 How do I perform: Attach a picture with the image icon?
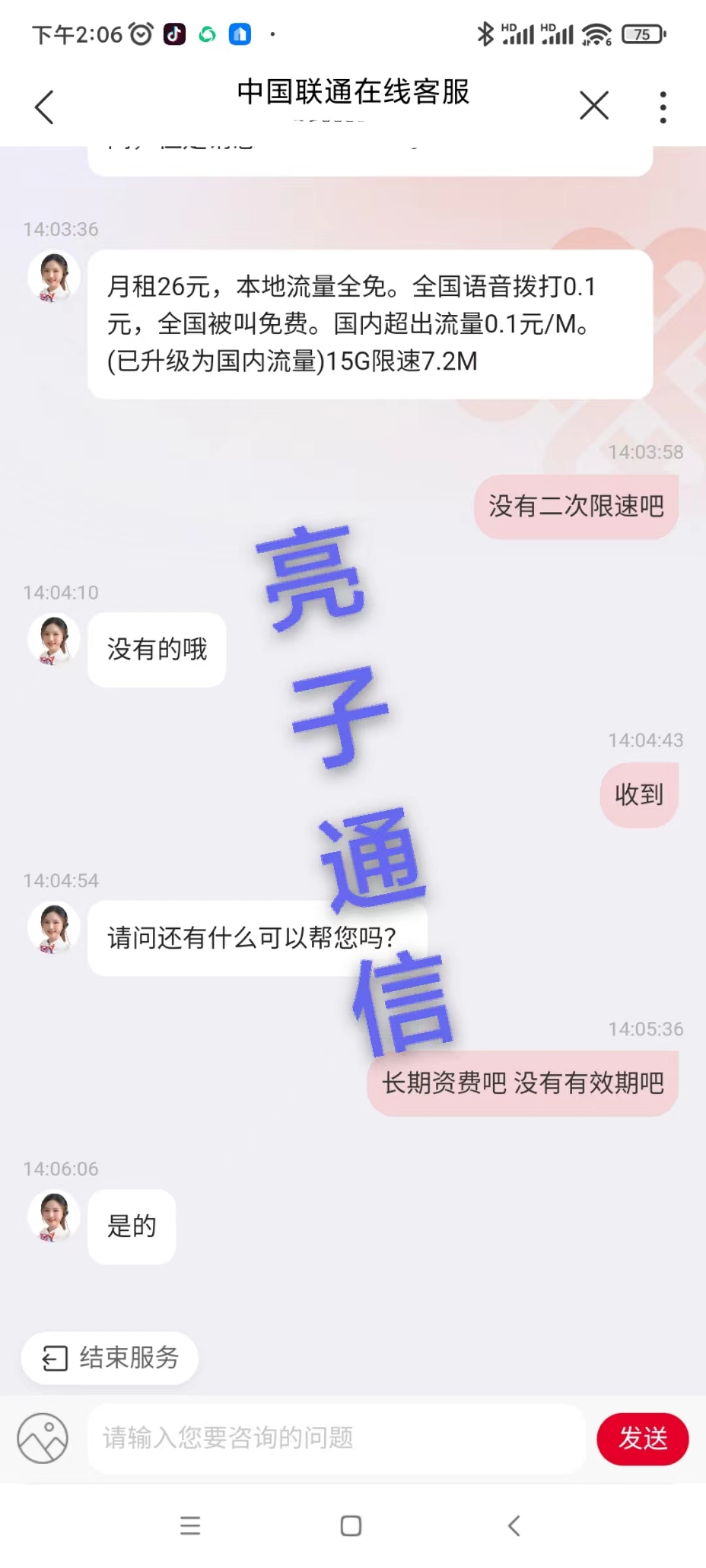point(43,1438)
